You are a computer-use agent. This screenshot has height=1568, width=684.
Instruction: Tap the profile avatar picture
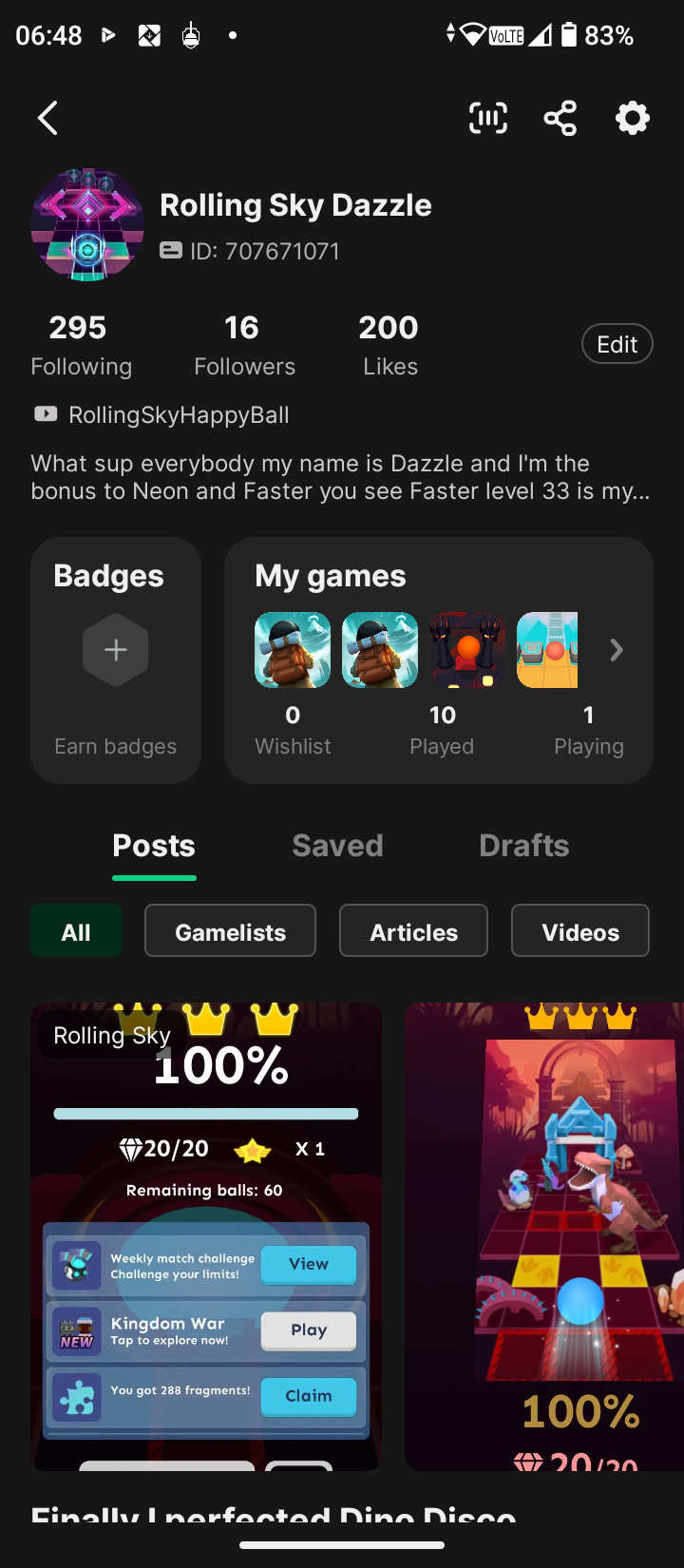86,224
